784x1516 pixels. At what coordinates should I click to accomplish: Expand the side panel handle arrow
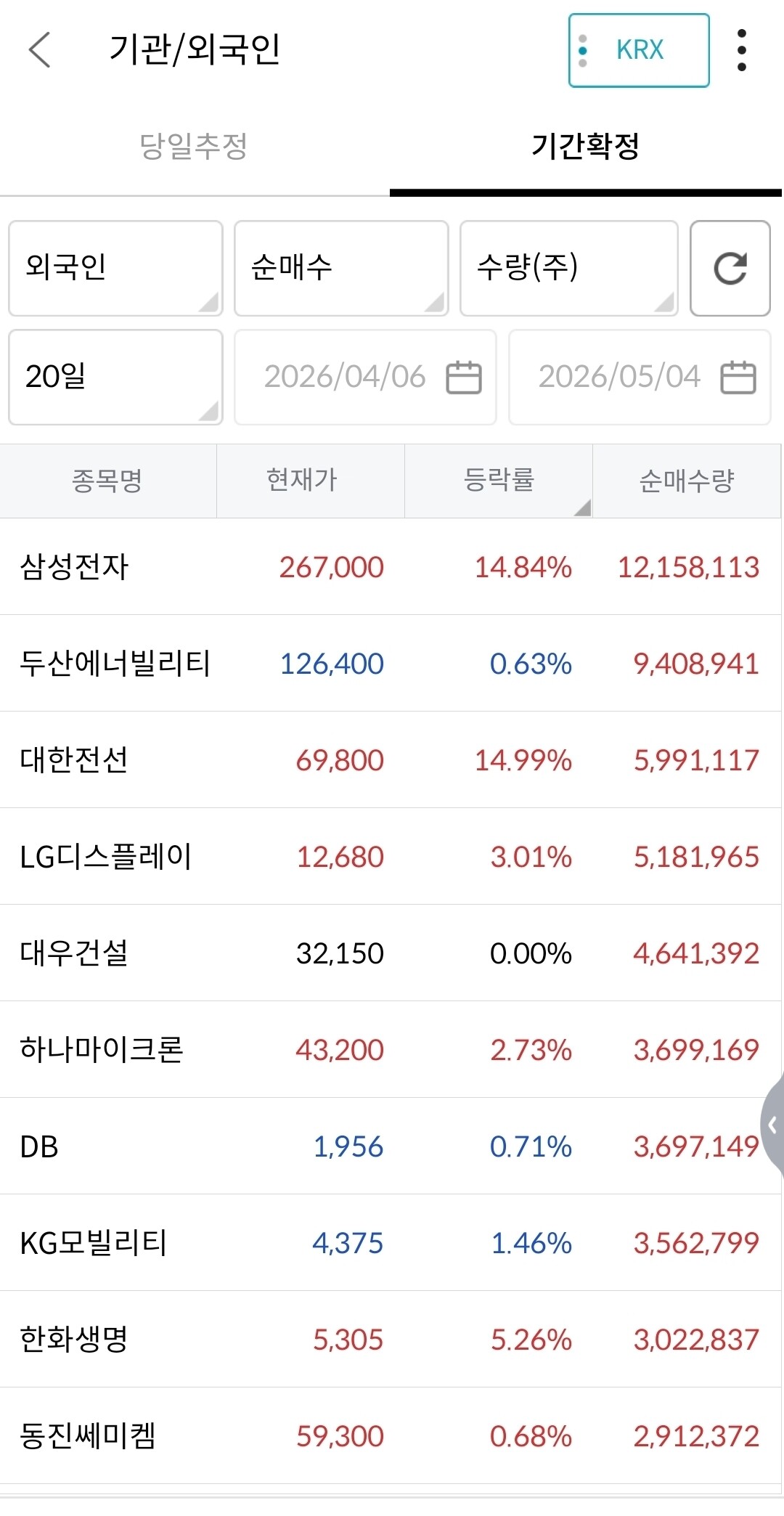coord(772,1124)
